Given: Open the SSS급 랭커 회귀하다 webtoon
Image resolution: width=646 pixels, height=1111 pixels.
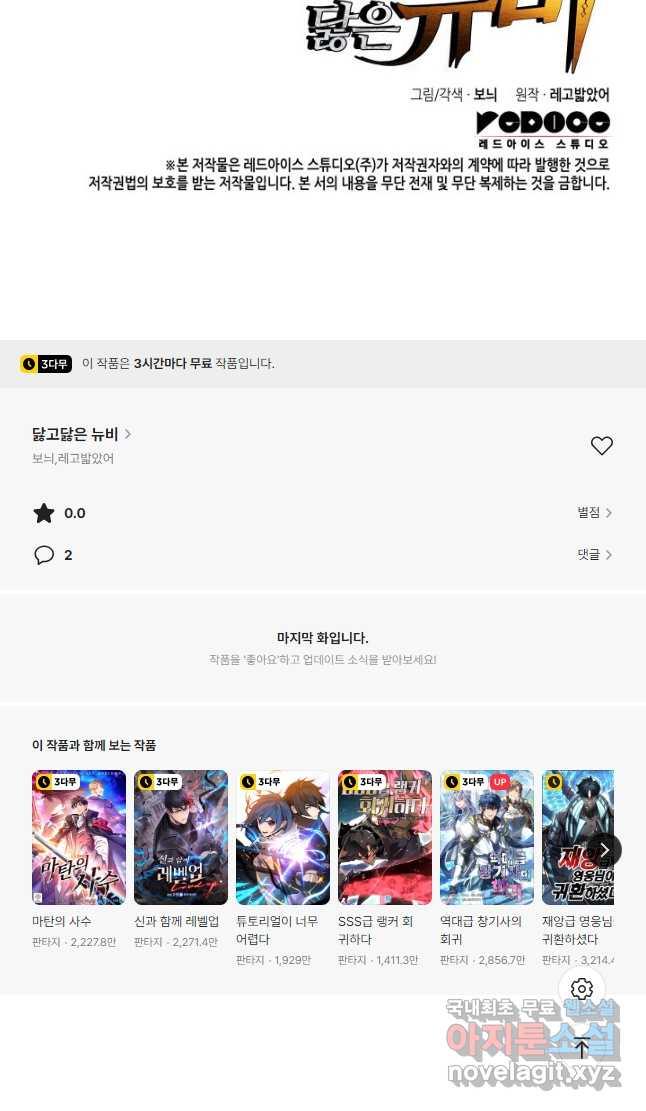Looking at the screenshot, I should 385,837.
